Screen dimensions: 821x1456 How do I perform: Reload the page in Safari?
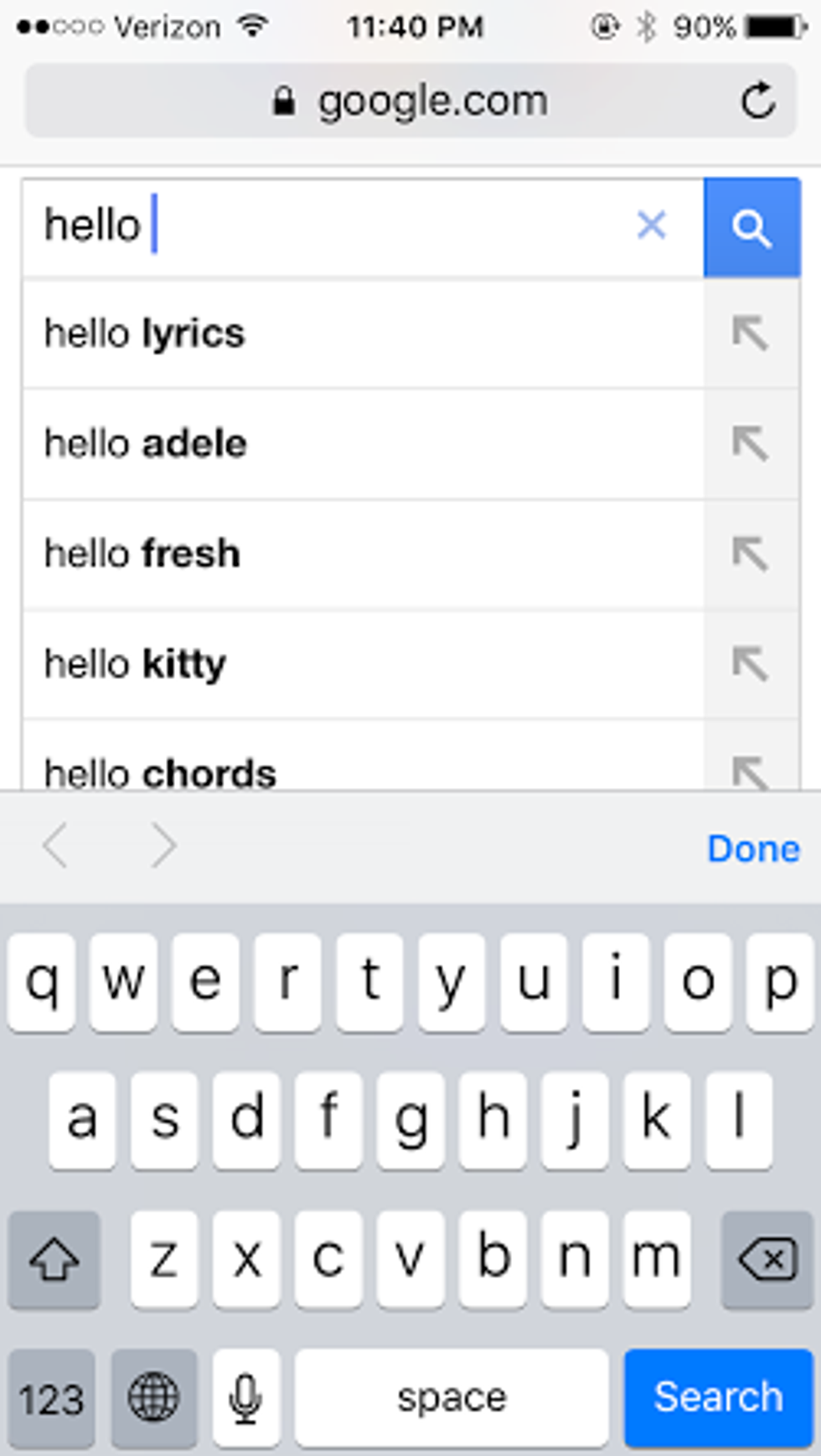point(757,101)
